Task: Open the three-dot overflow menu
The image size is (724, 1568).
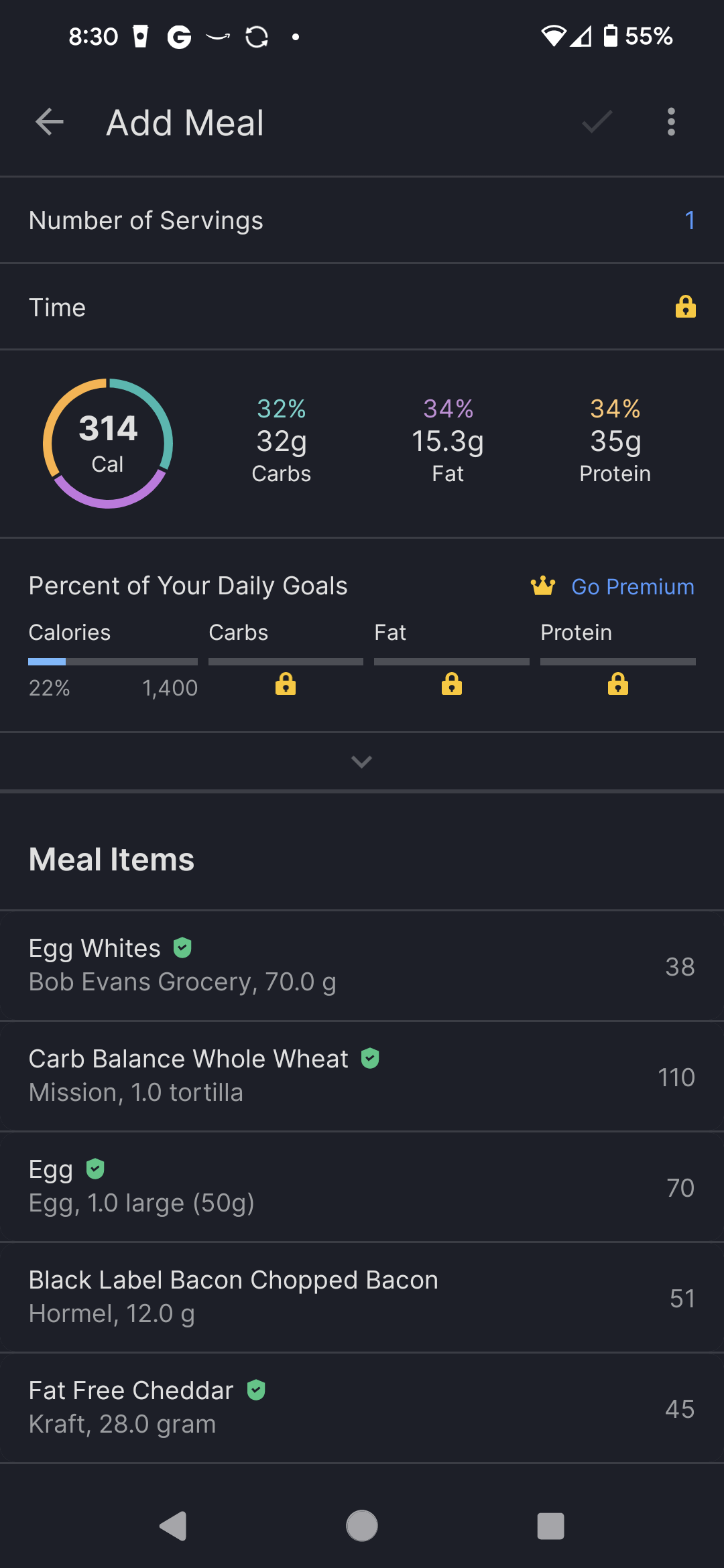Action: pyautogui.click(x=671, y=122)
